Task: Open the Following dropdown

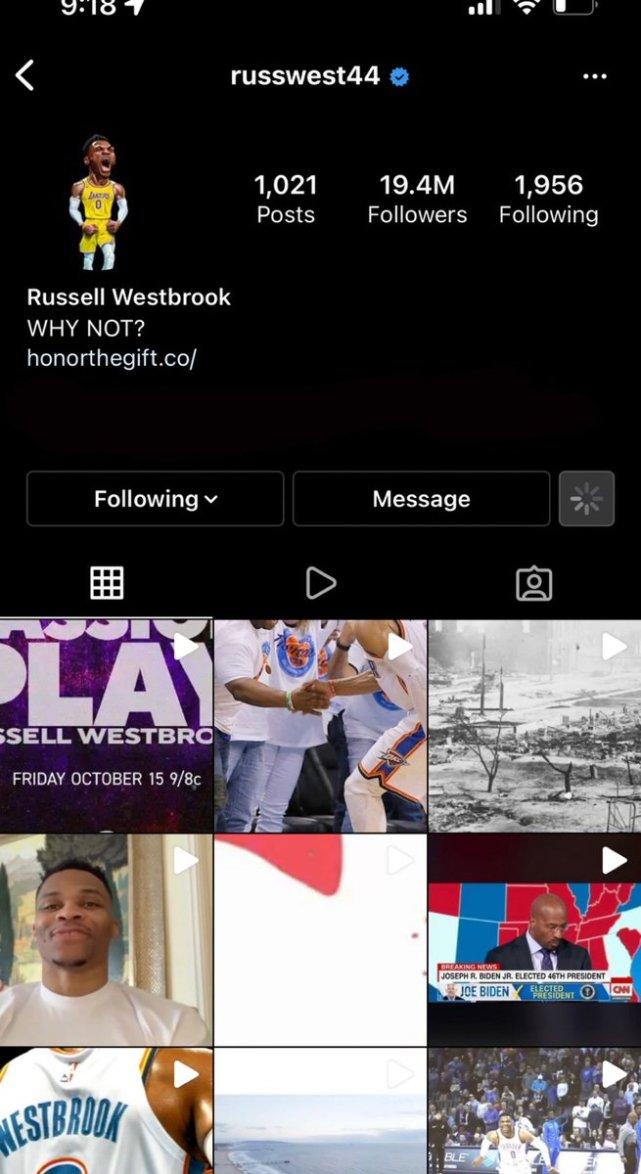Action: (155, 499)
